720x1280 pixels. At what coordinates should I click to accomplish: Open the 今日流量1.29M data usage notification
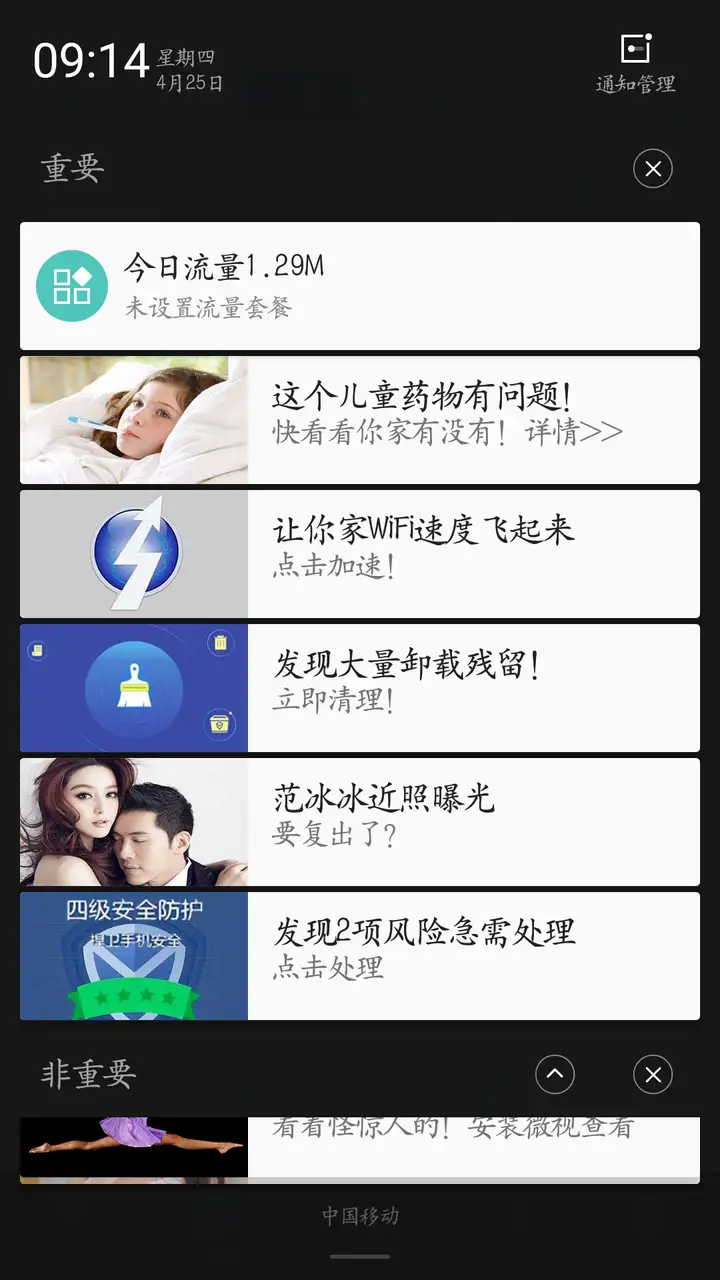pos(360,285)
